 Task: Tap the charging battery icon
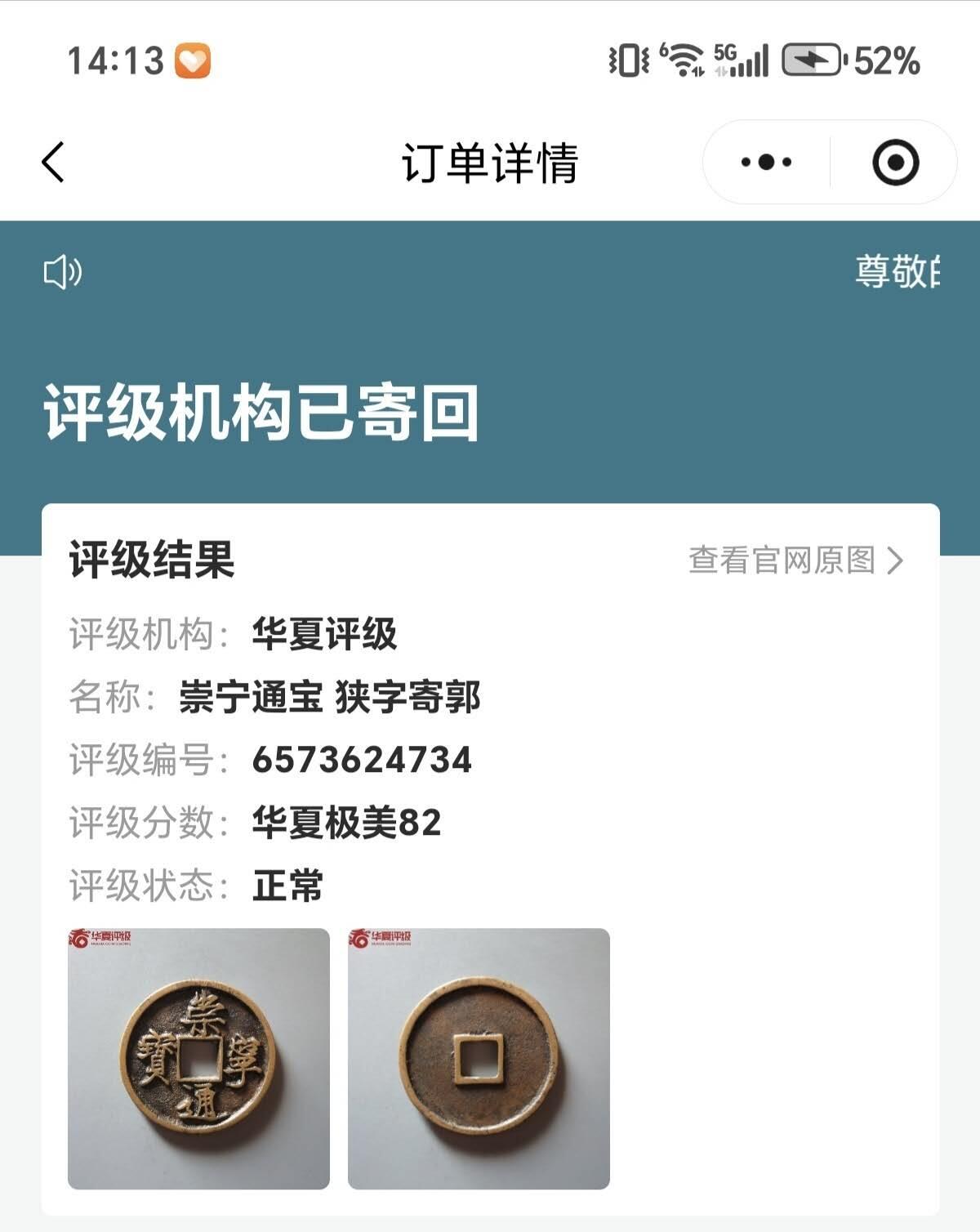pyautogui.click(x=813, y=59)
